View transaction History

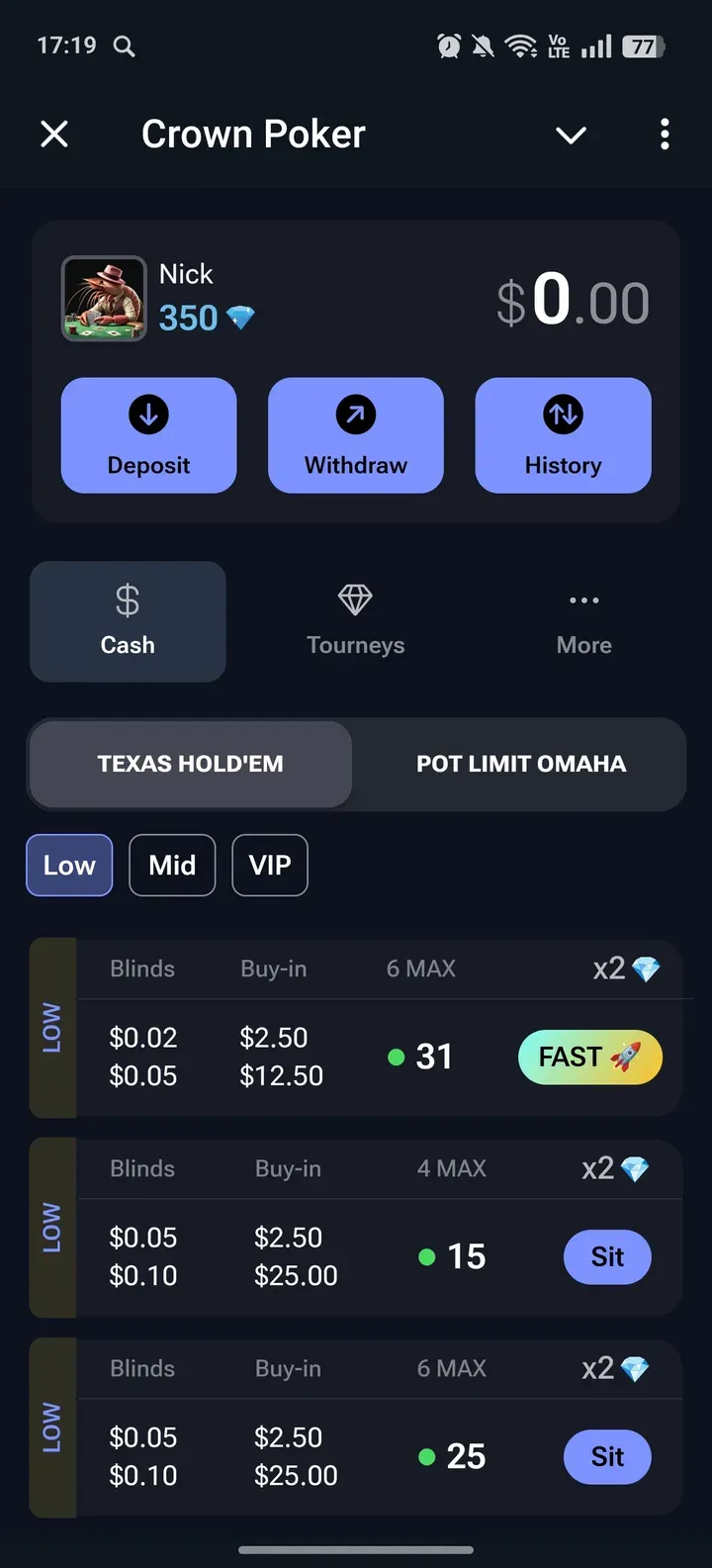pos(564,435)
